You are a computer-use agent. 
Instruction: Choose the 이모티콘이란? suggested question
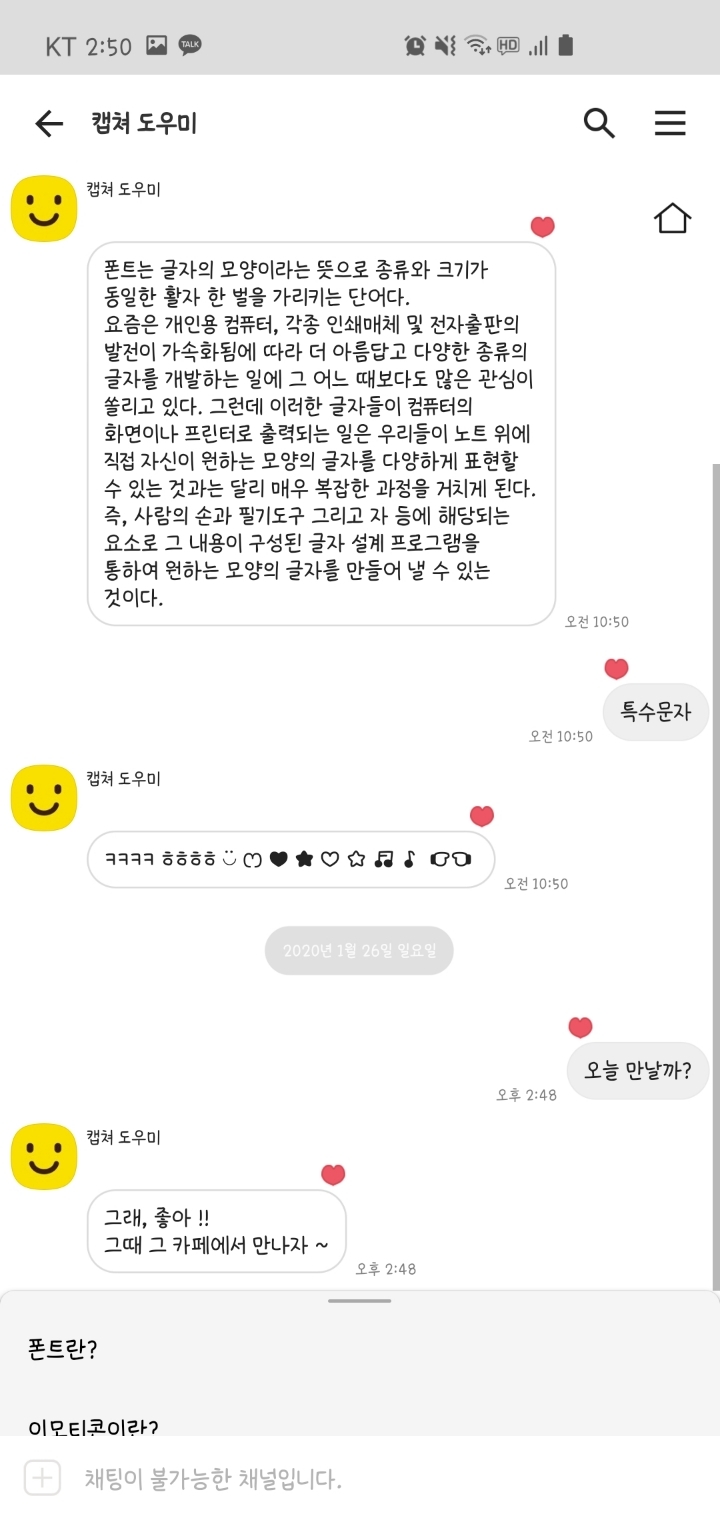pyautogui.click(x=93, y=1427)
